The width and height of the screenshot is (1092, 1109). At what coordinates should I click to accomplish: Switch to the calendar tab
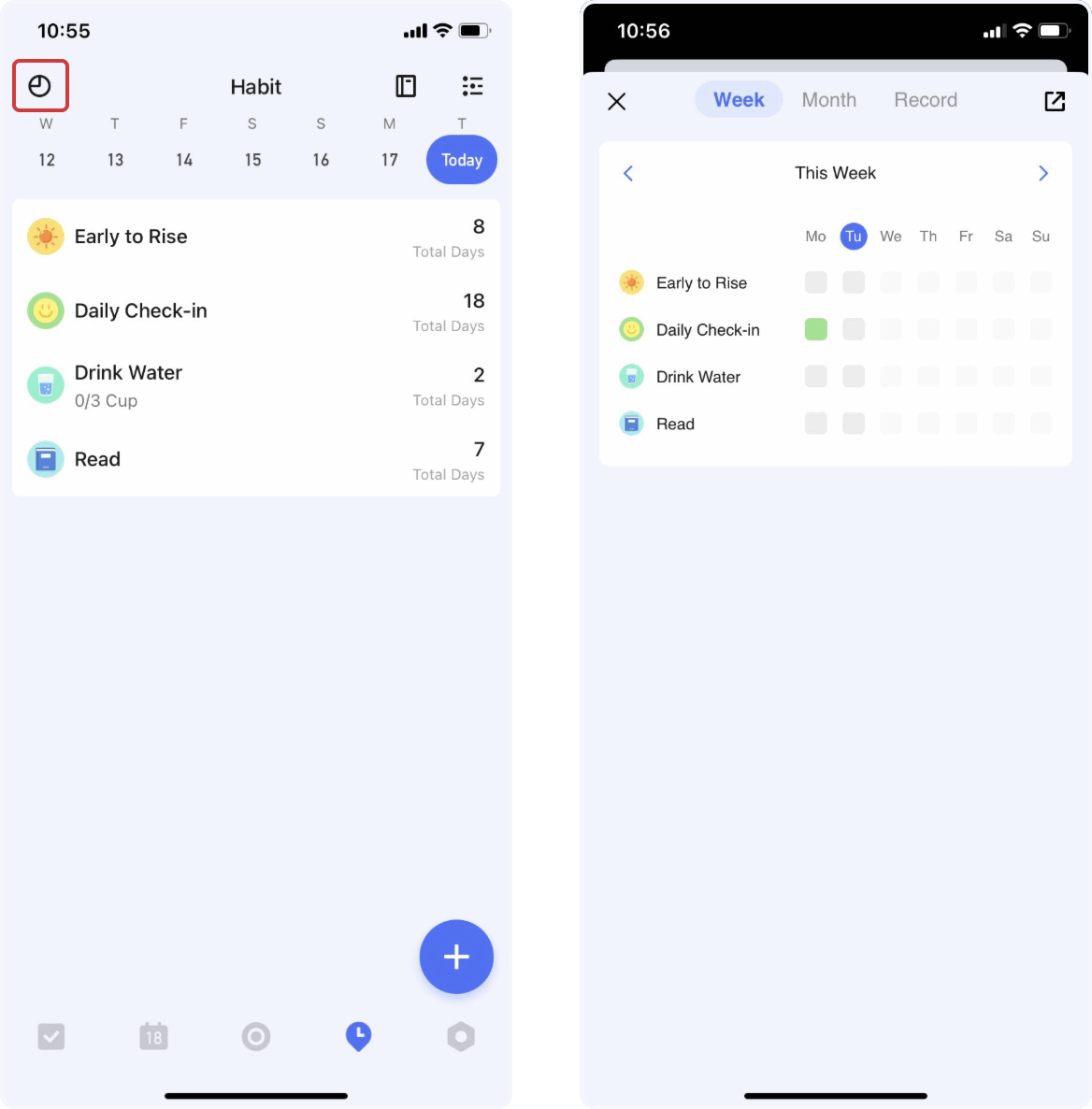point(153,1036)
